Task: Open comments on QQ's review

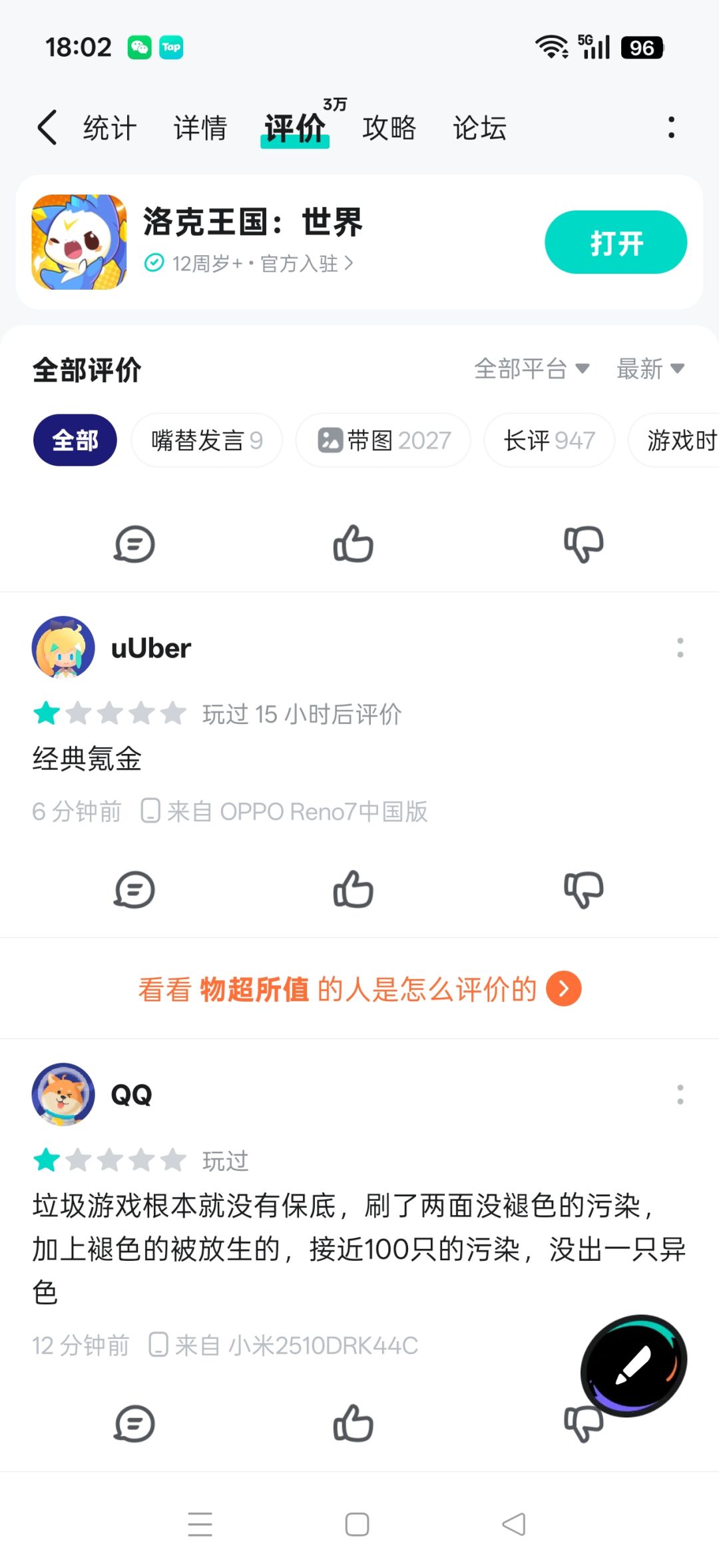Action: click(x=134, y=1425)
